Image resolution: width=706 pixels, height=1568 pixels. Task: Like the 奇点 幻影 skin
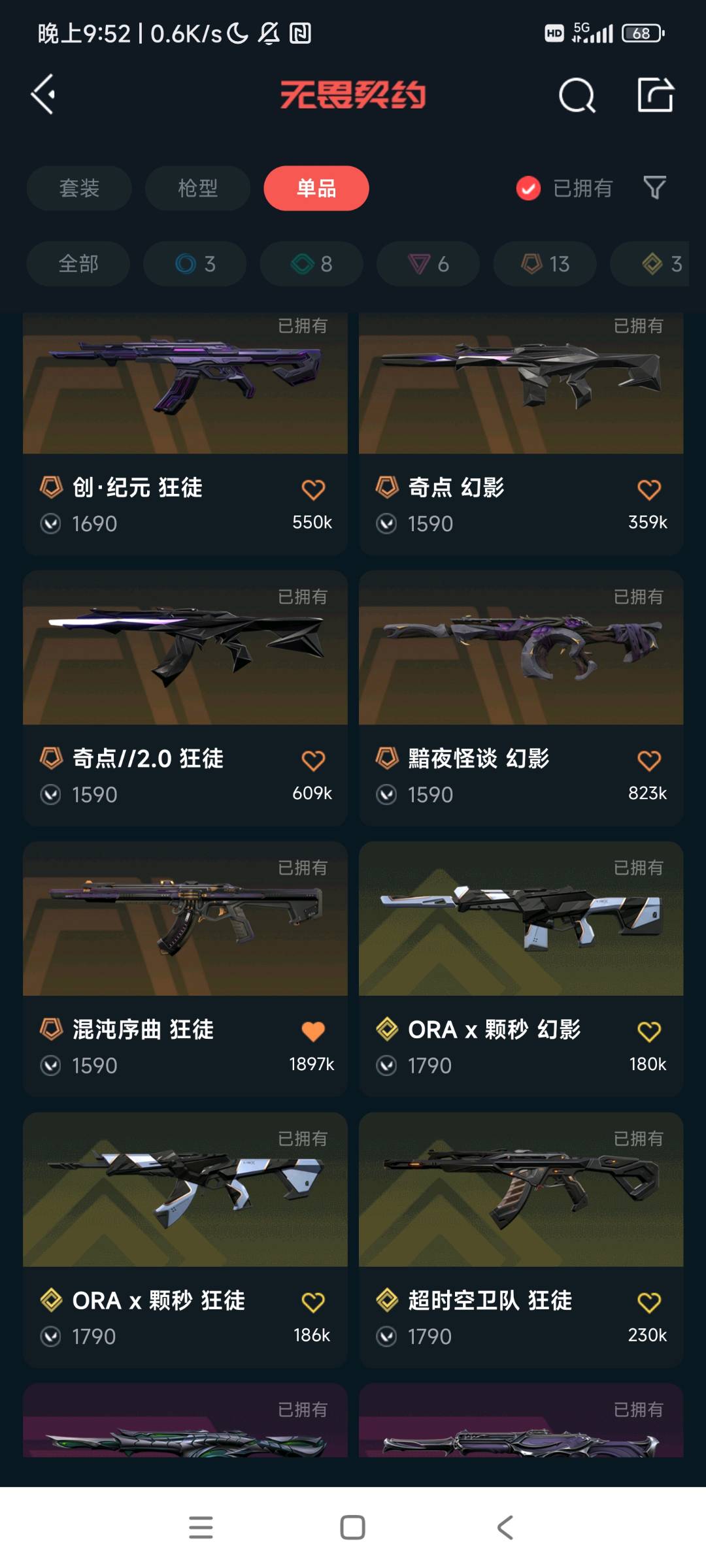point(648,489)
